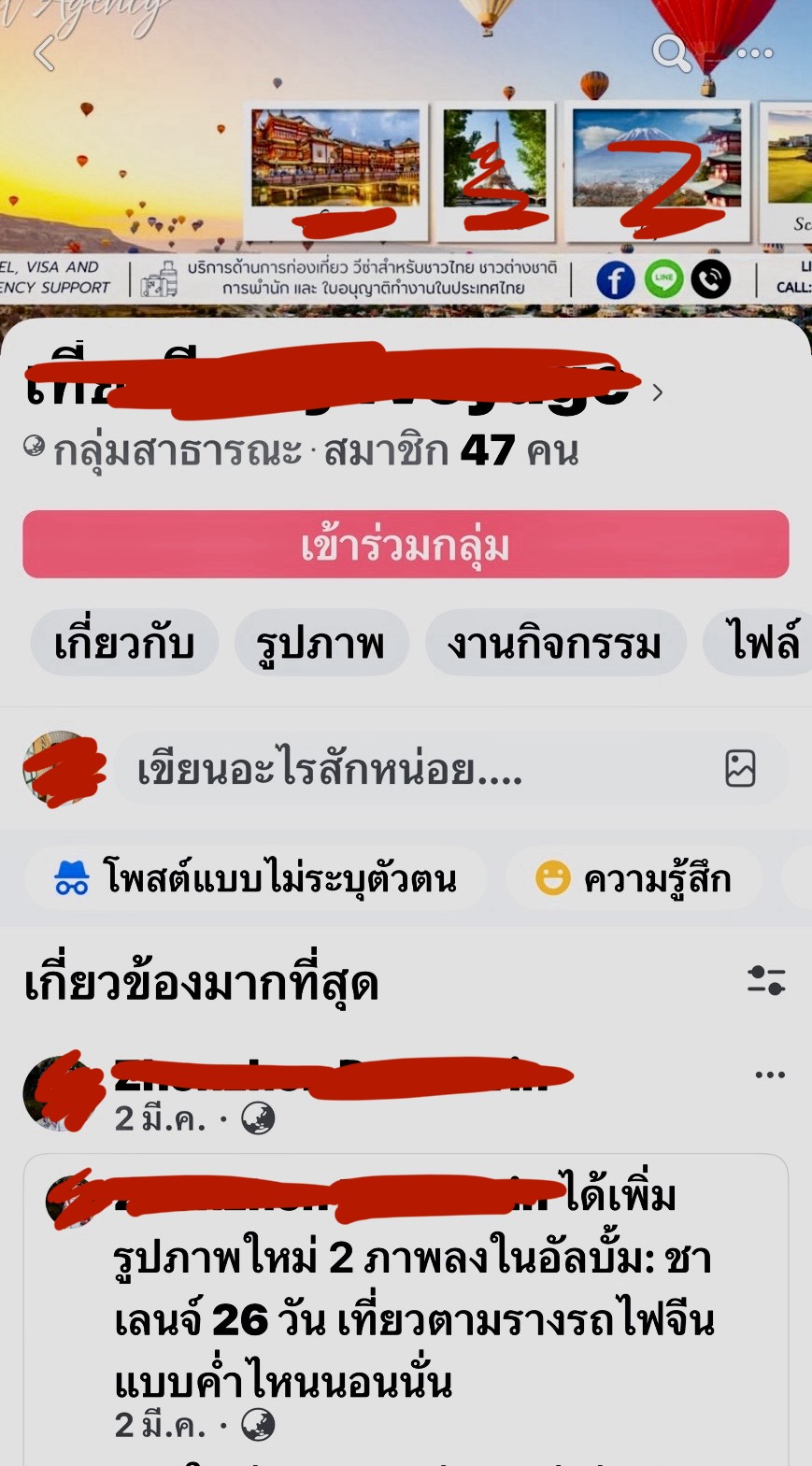Viewport: 812px width, 1466px height.
Task: Switch to the รูปภาพ tab
Action: [x=321, y=643]
